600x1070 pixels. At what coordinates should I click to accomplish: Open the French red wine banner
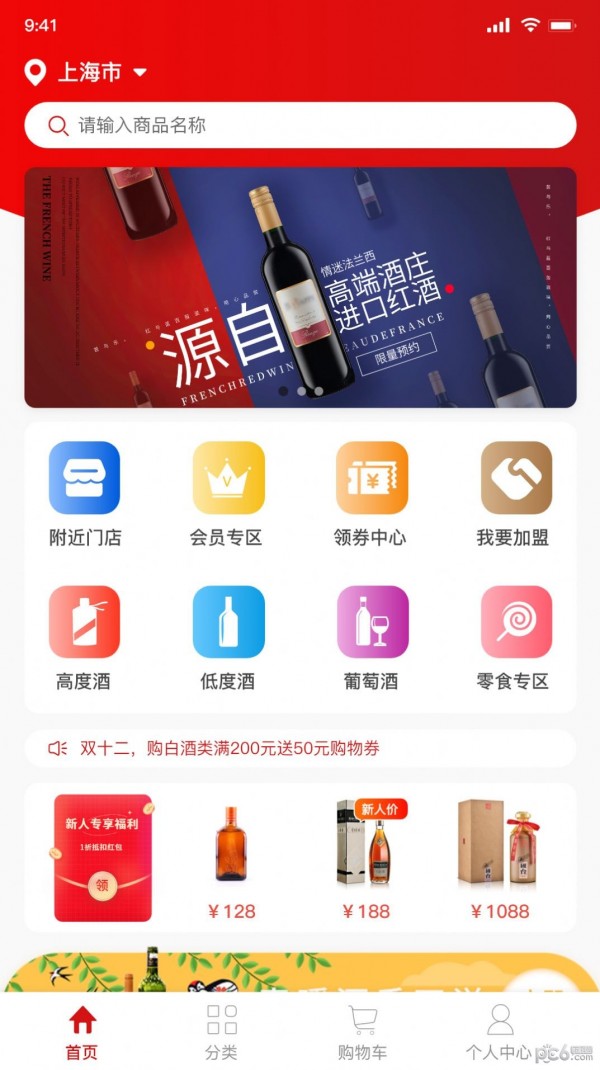tap(300, 287)
